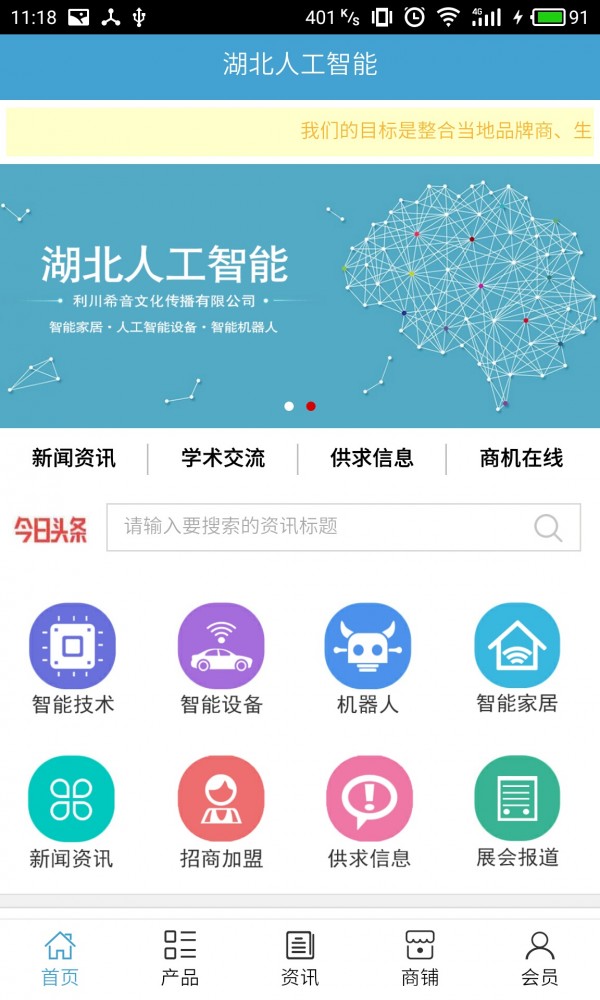Viewport: 600px width, 1000px height.
Task: Open the 湖北人工智能 banner
Action: click(300, 295)
